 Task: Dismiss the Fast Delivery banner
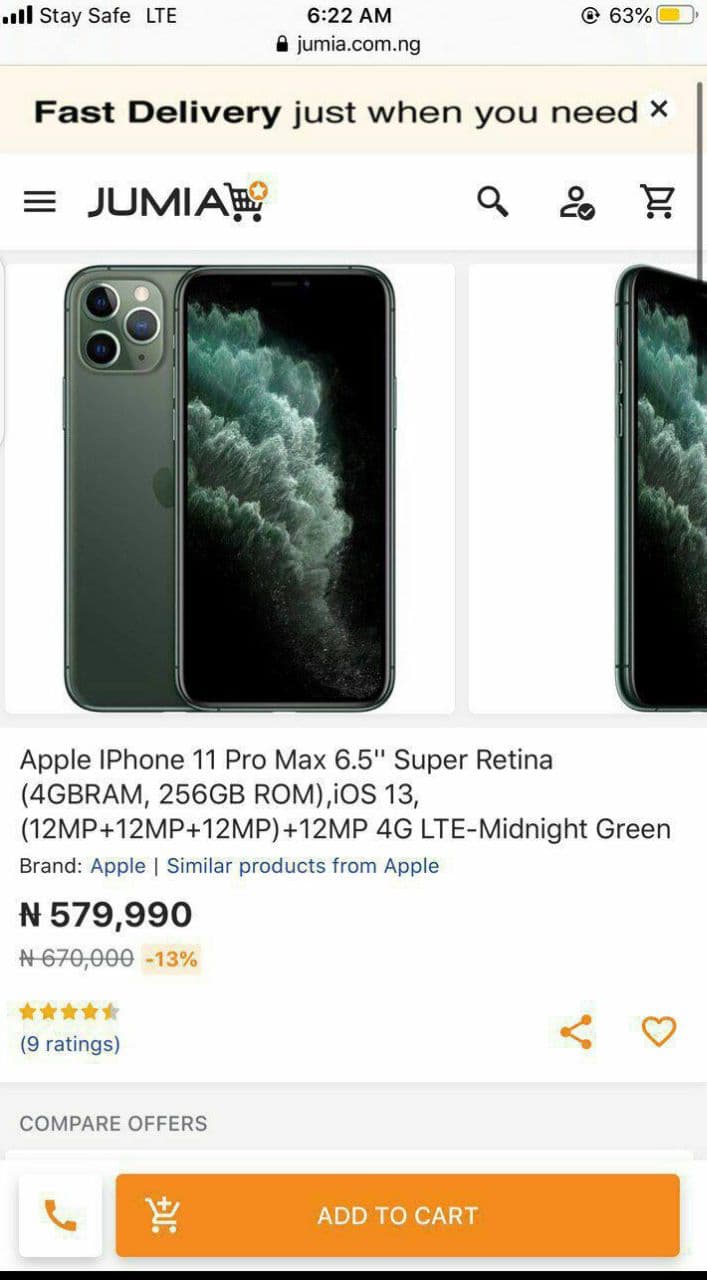coord(658,110)
